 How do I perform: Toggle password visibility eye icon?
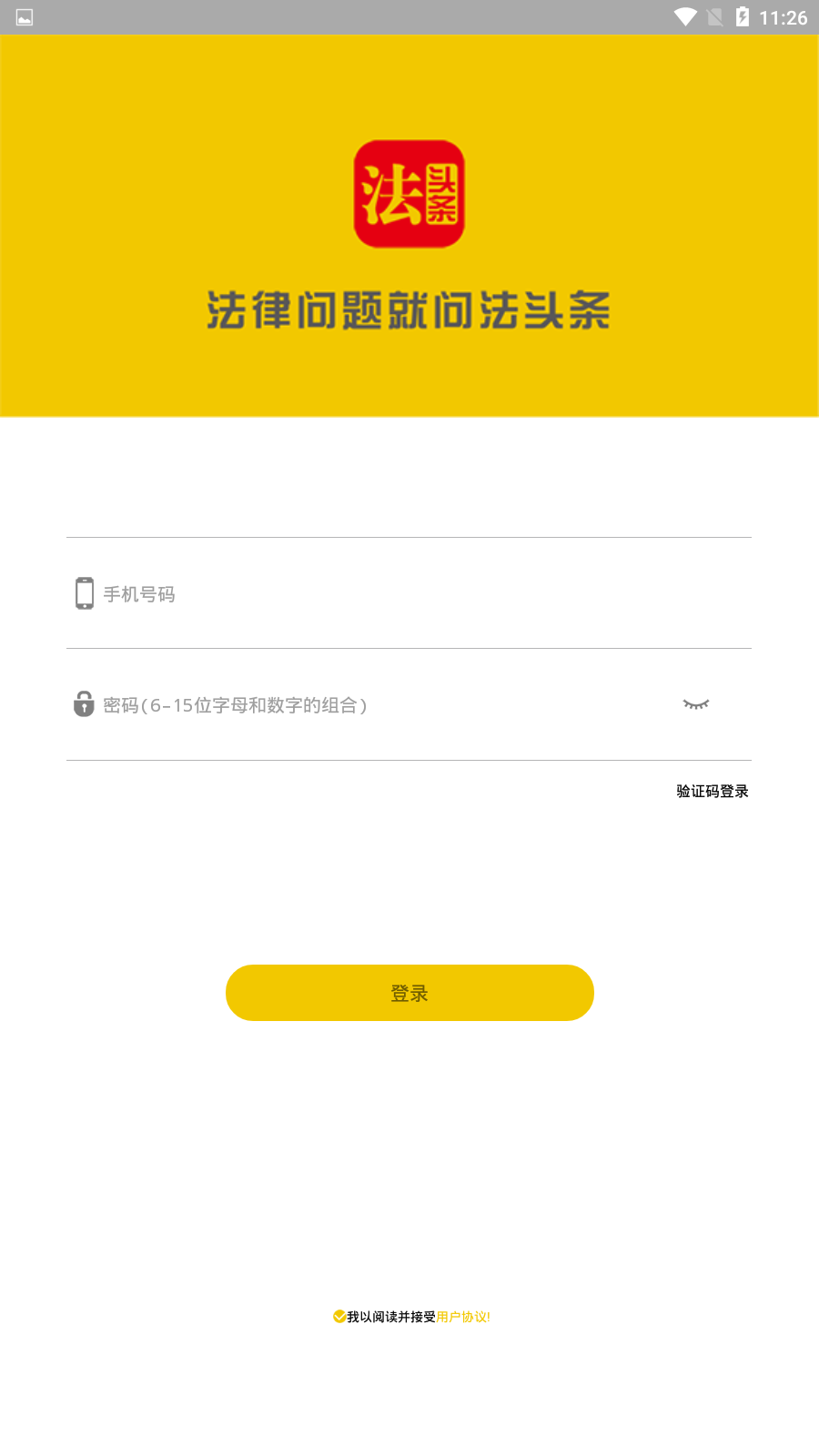(696, 704)
